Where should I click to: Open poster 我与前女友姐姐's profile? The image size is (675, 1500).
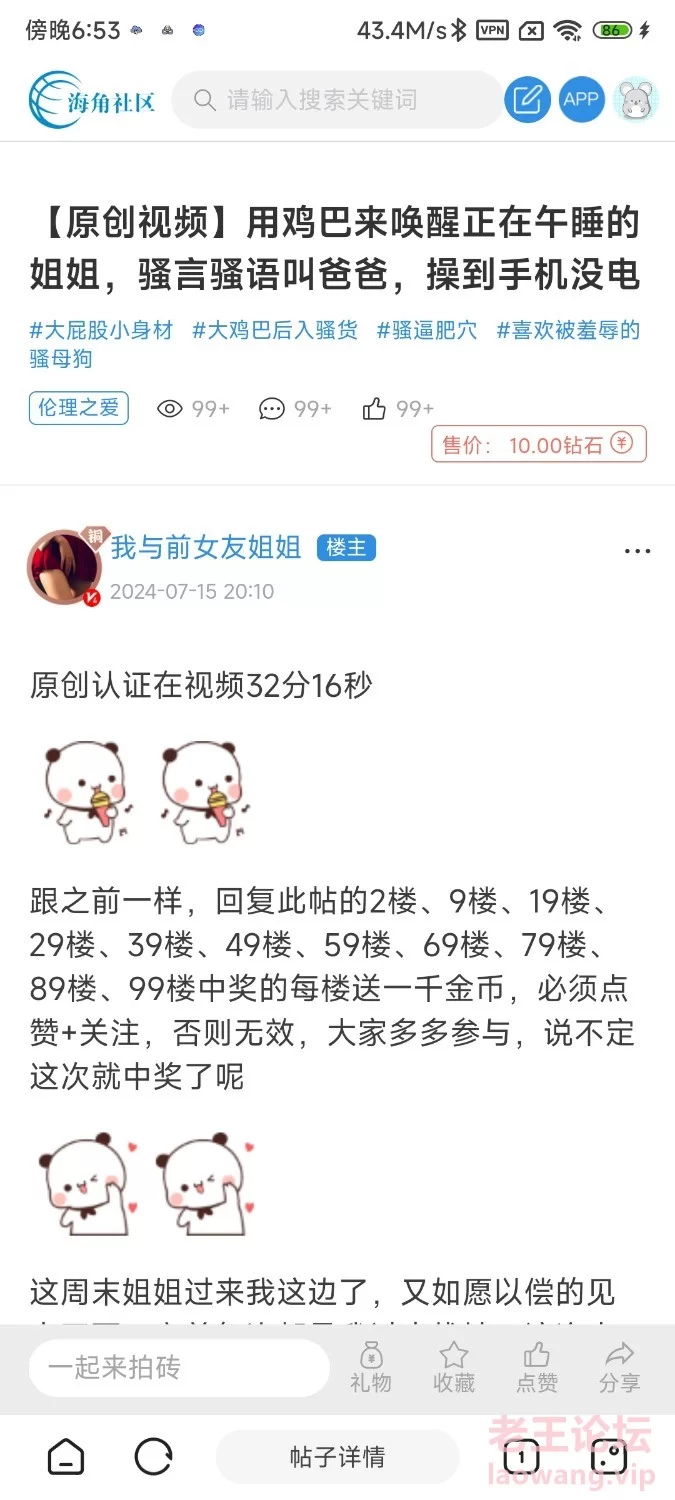[205, 547]
